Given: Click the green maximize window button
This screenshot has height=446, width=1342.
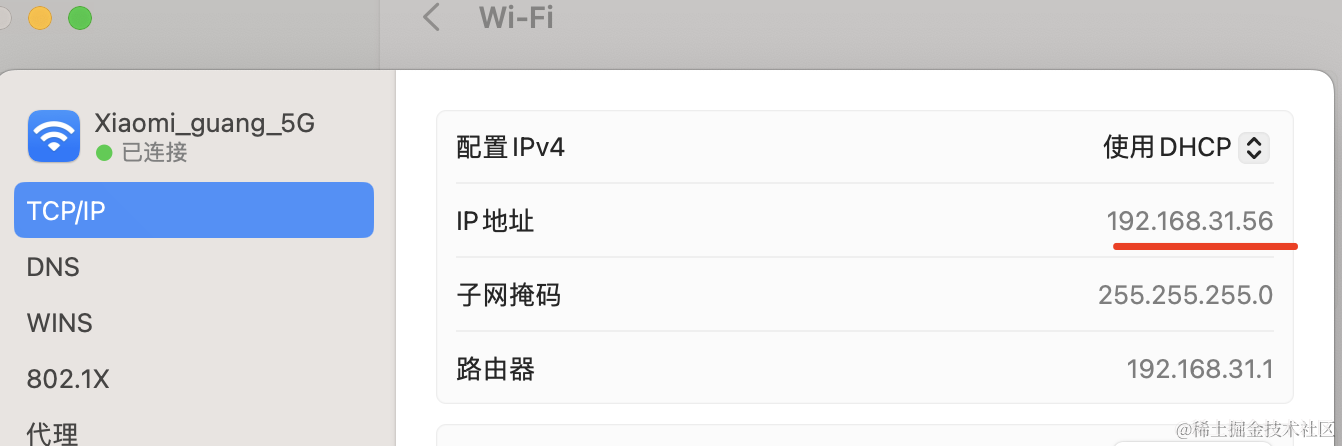Looking at the screenshot, I should (x=79, y=16).
